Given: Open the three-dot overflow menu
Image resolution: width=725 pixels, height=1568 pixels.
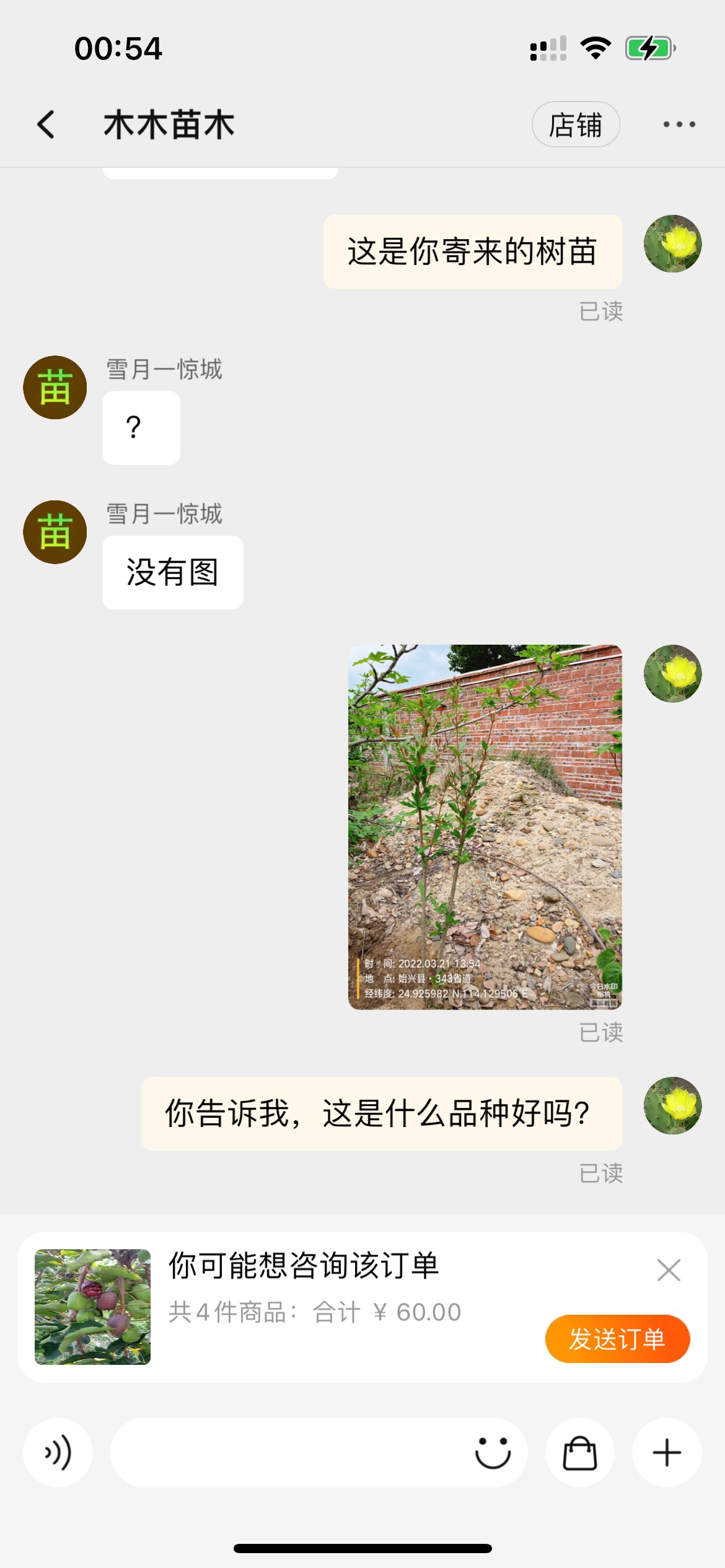Looking at the screenshot, I should click(679, 124).
